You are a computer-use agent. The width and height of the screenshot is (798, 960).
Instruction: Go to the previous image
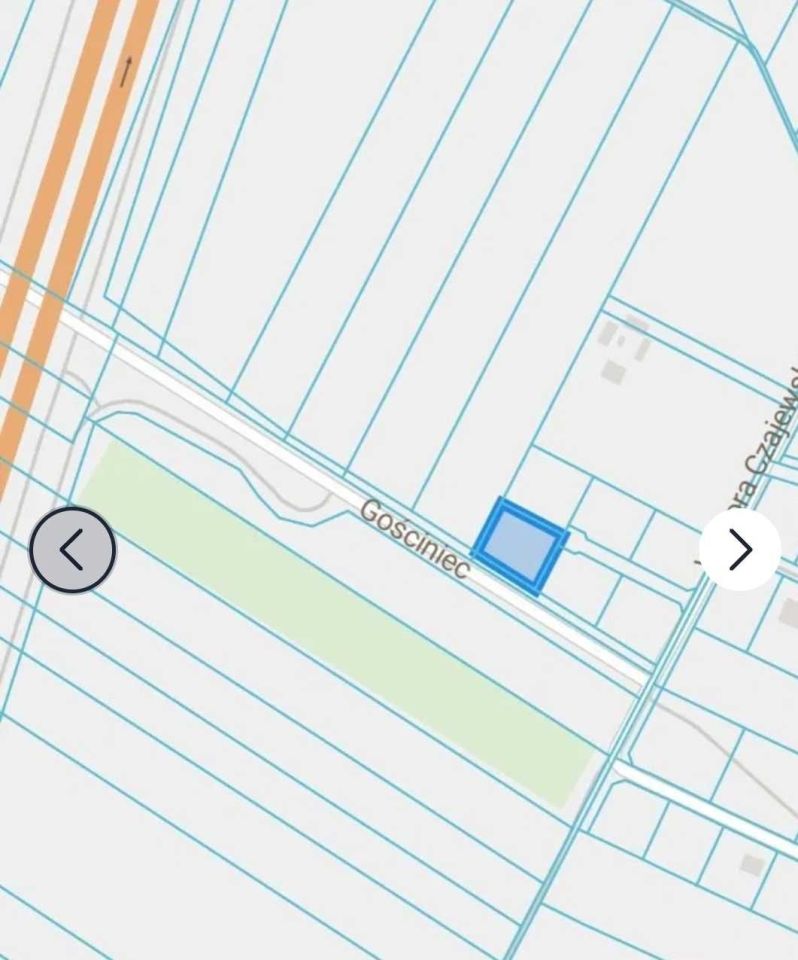coord(73,550)
